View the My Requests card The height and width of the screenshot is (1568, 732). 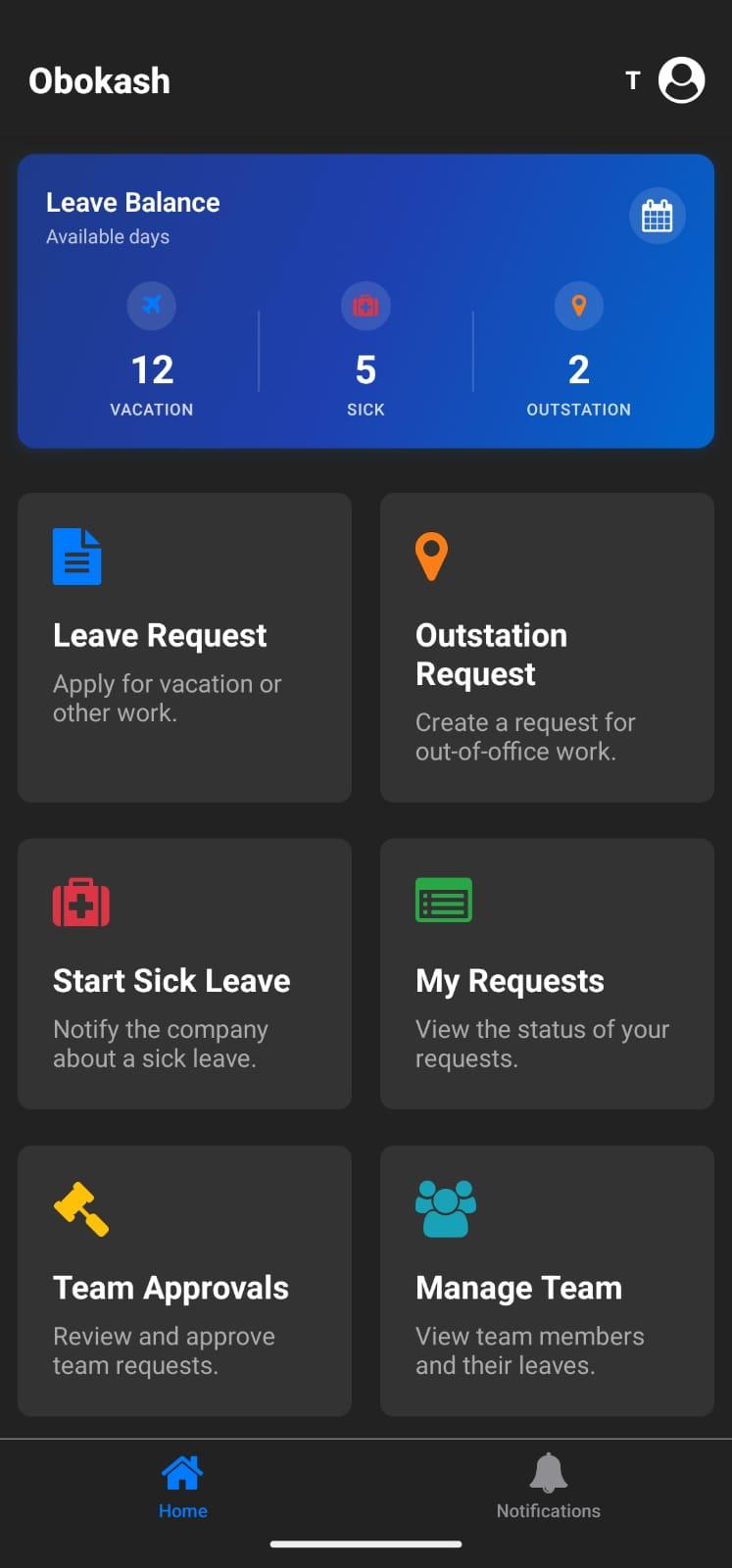point(547,973)
